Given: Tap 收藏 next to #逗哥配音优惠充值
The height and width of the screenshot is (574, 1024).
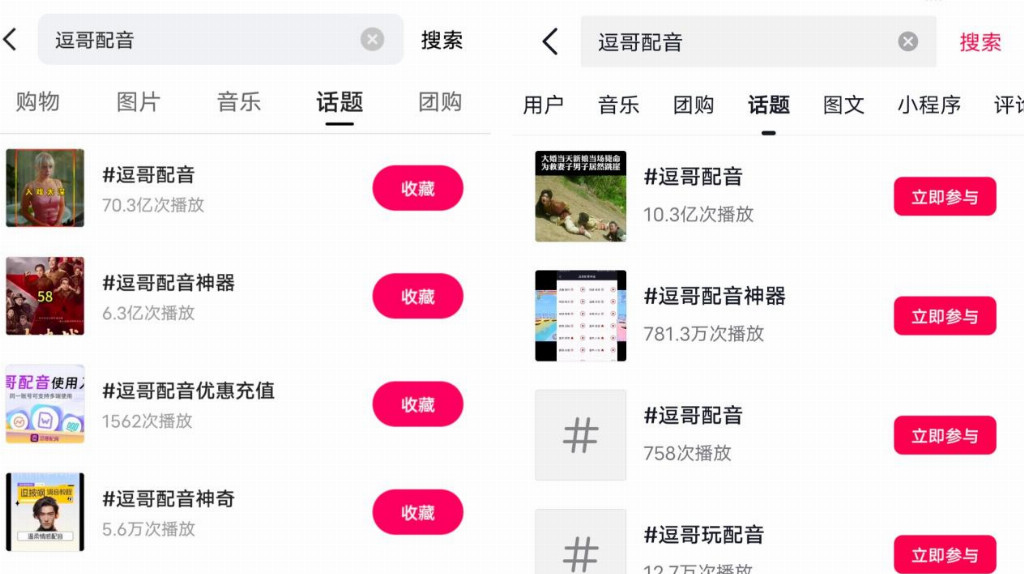Looking at the screenshot, I should [x=417, y=404].
